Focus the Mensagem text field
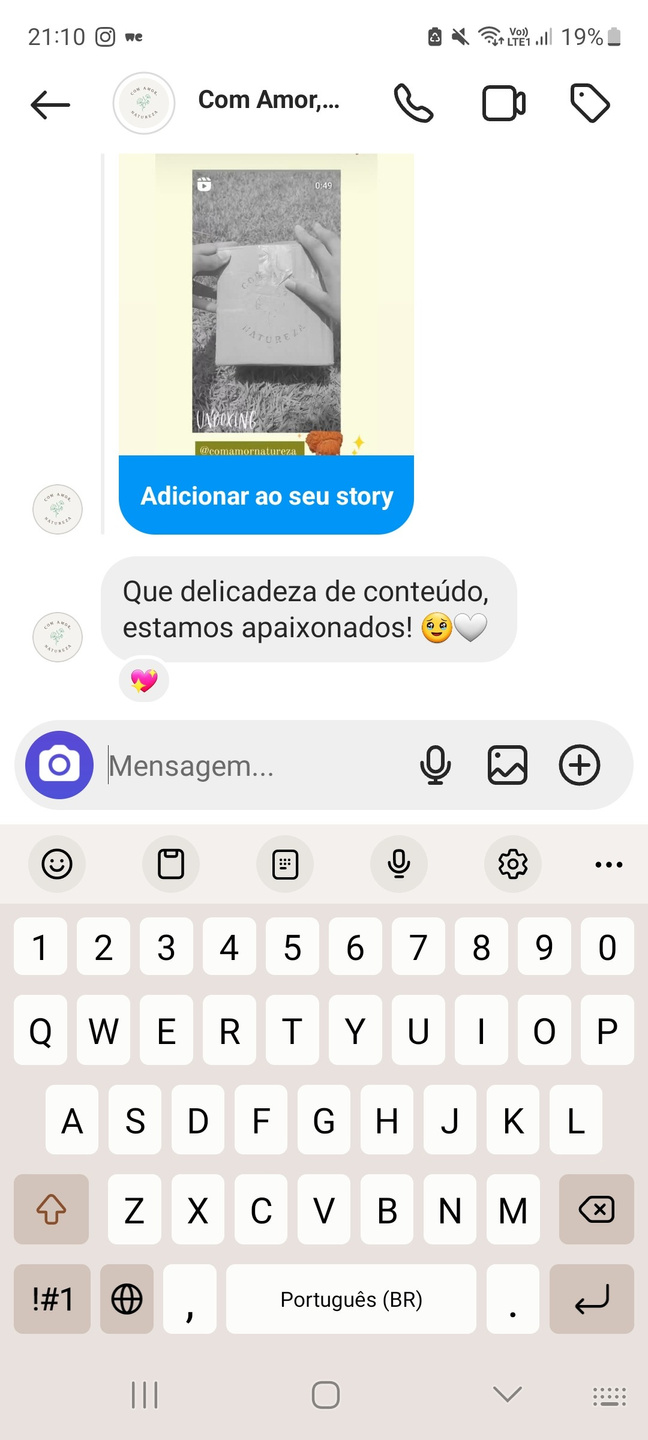Screen dimensions: 648x1440 (250, 766)
